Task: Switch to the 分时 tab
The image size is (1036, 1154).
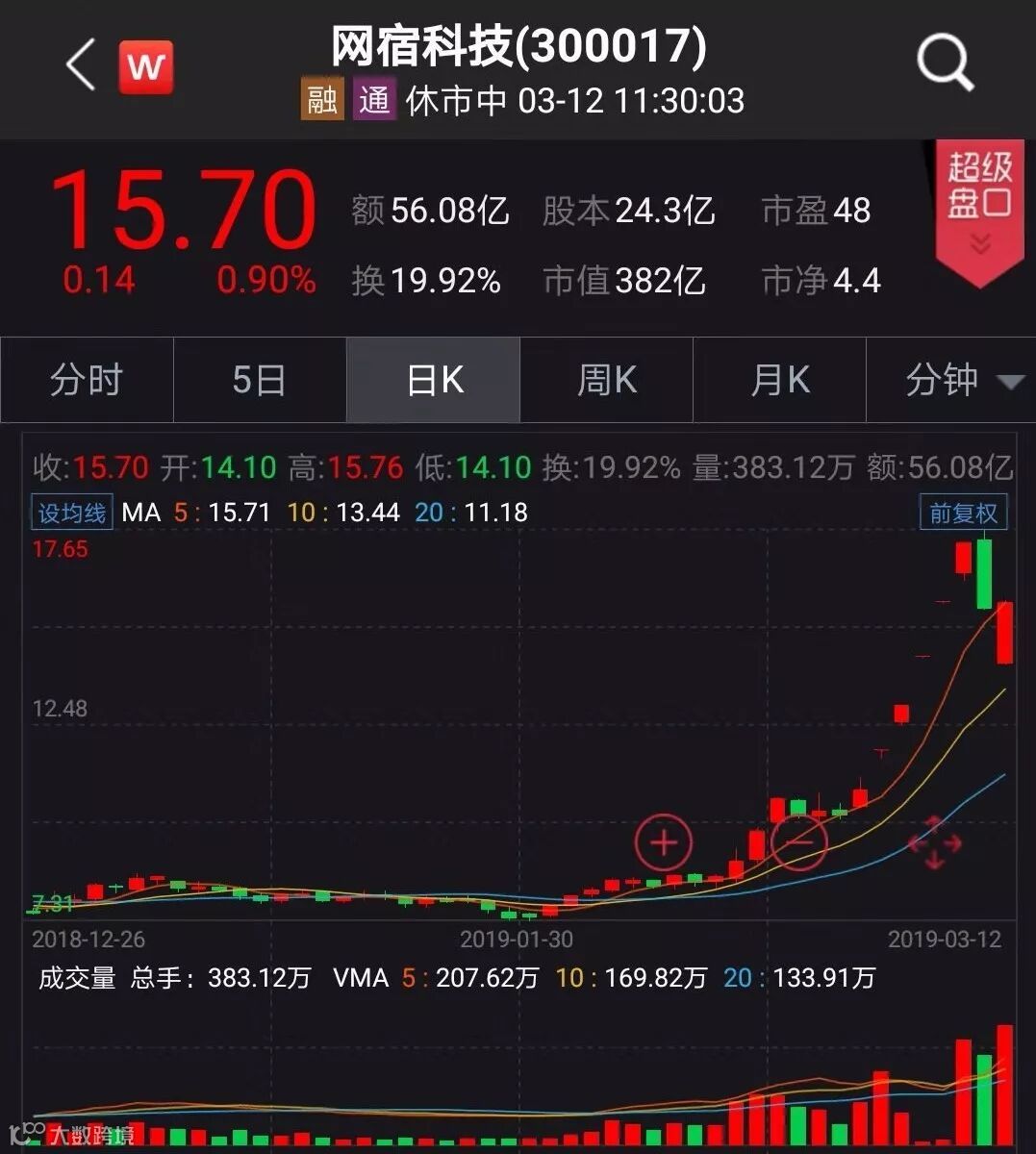Action: (x=87, y=380)
